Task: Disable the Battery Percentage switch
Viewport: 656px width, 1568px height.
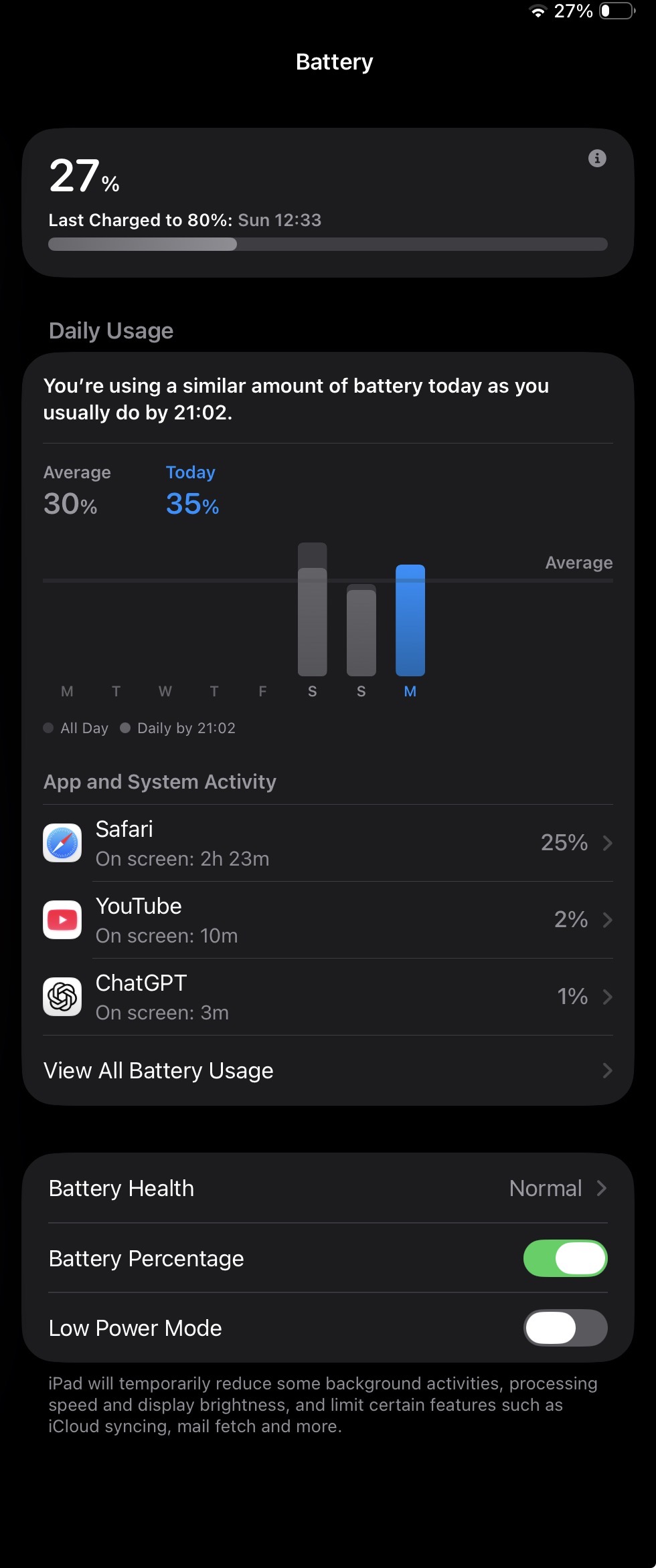Action: click(565, 1258)
